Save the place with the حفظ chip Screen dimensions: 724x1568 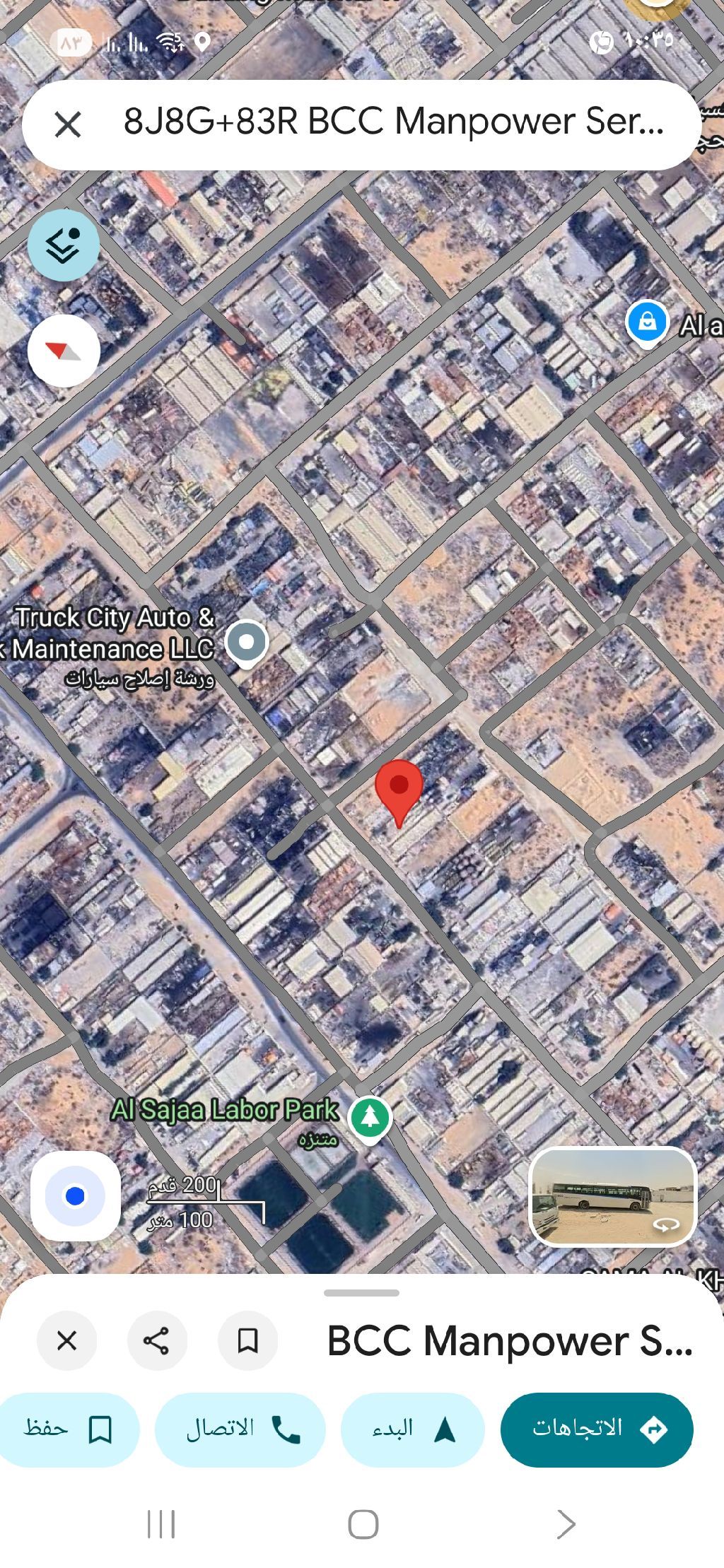point(69,1429)
